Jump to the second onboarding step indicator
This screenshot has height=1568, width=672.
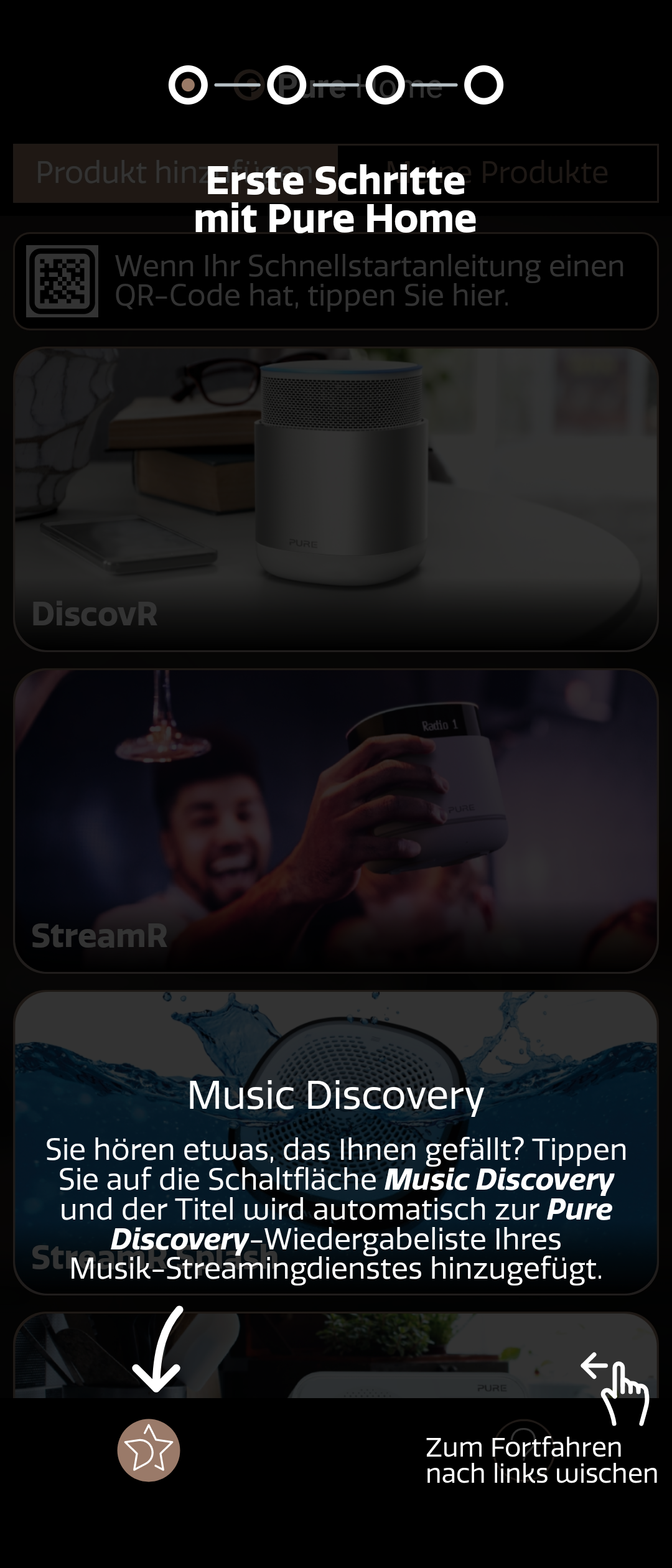coord(286,85)
